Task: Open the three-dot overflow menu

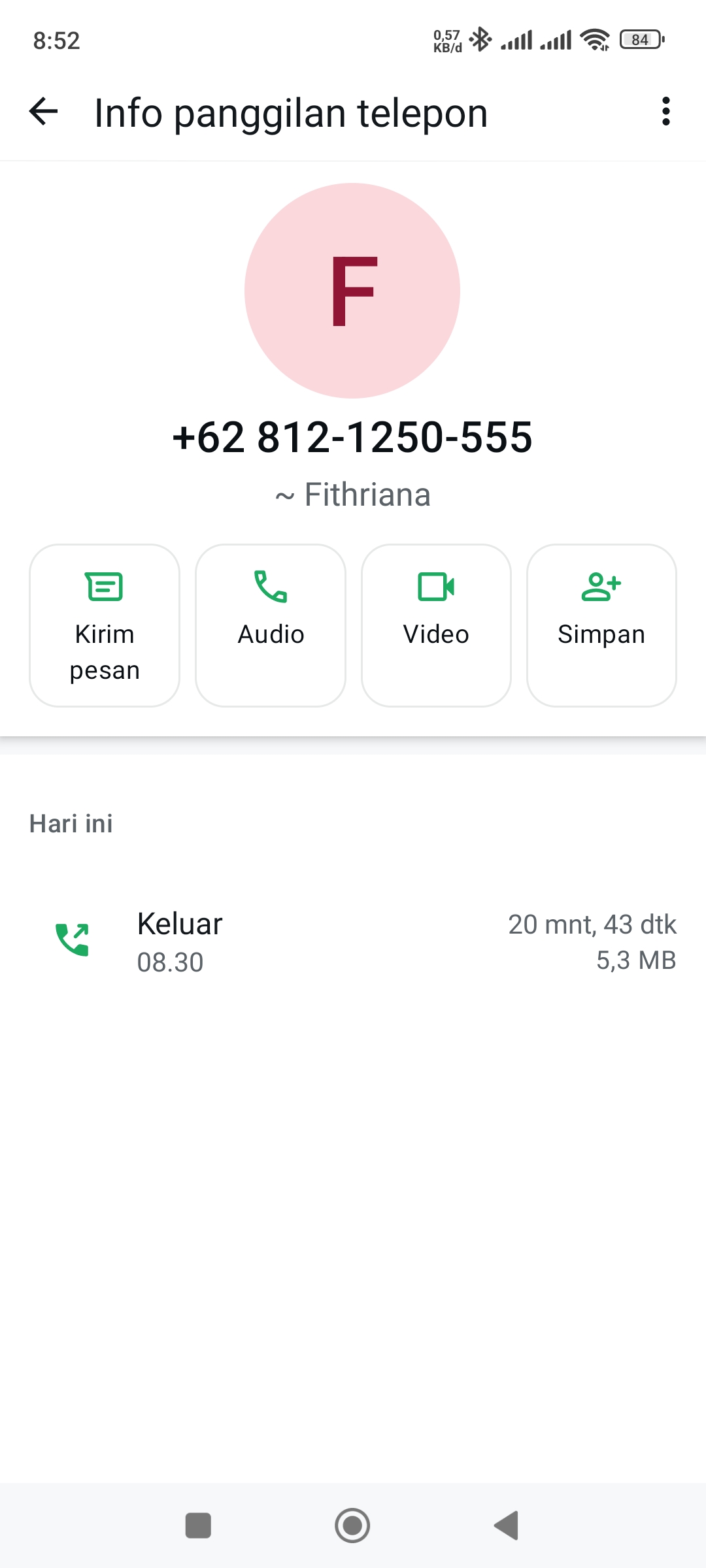Action: point(666,112)
